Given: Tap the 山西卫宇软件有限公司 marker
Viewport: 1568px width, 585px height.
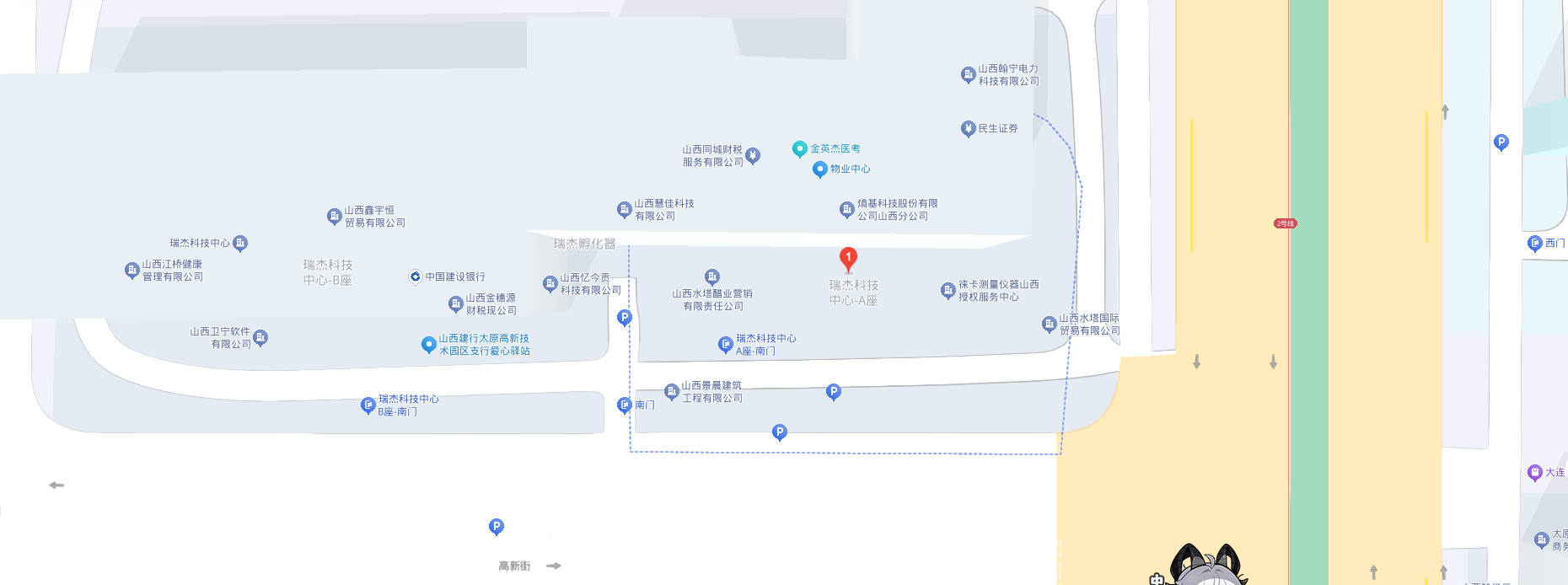Looking at the screenshot, I should (x=260, y=337).
